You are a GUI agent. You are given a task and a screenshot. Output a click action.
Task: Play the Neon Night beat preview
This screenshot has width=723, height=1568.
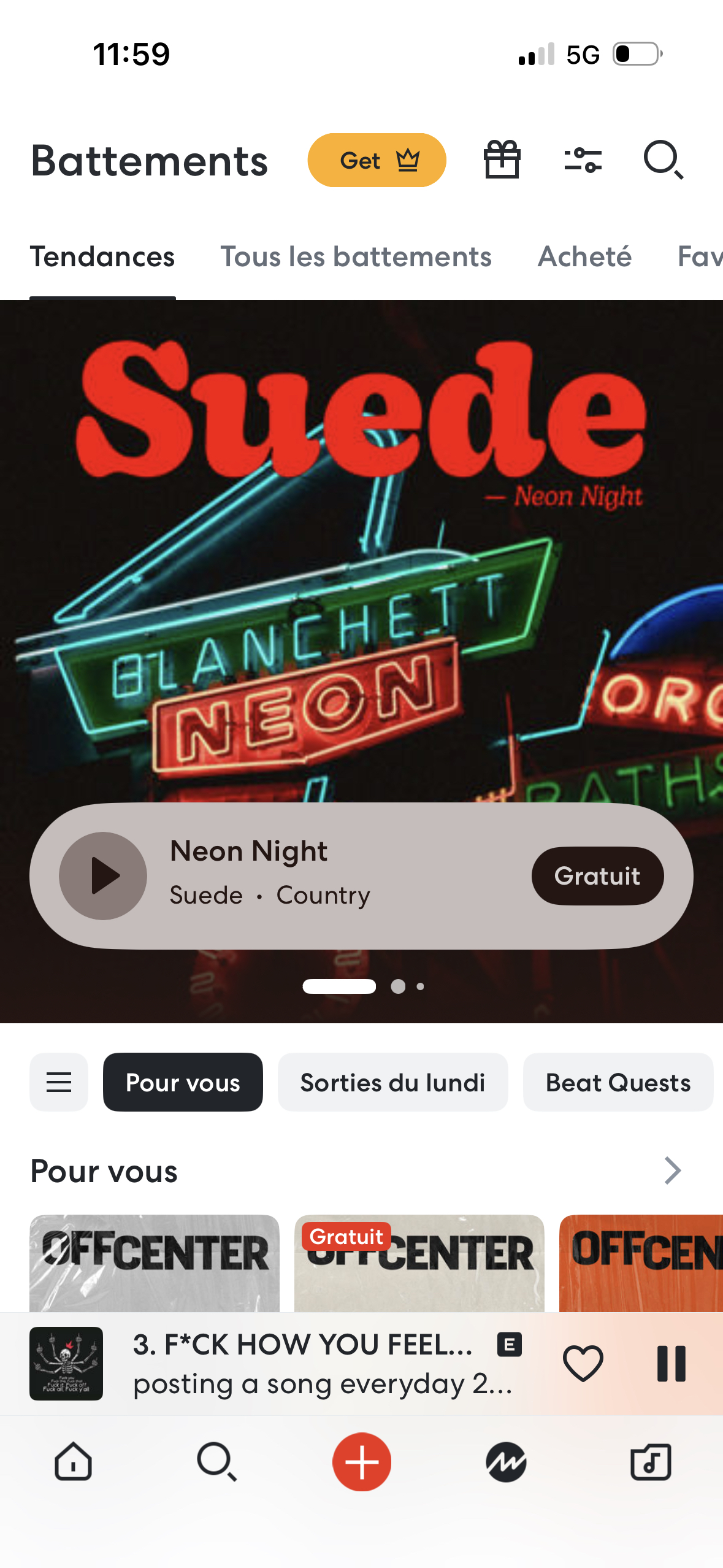tap(103, 875)
